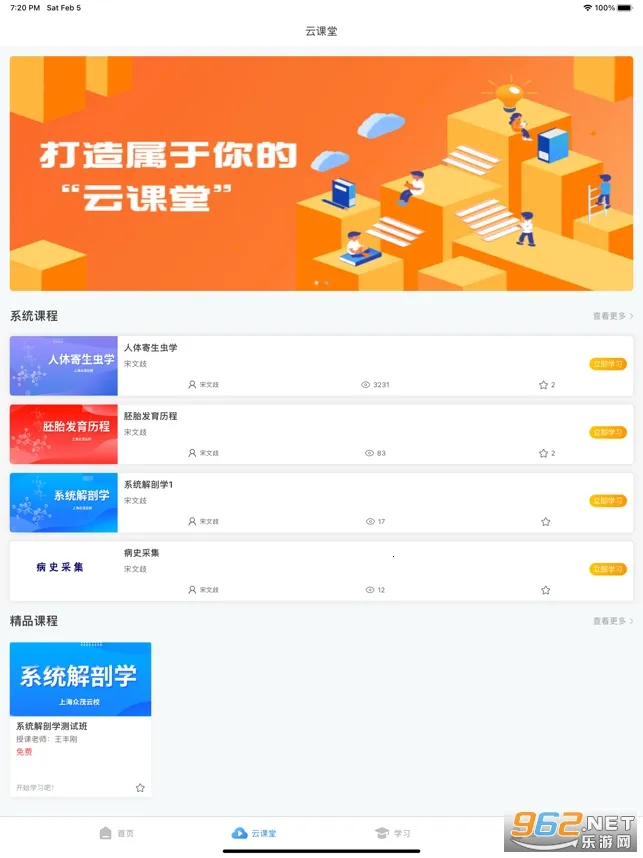
Task: View more under 精品课程
Action: (612, 621)
